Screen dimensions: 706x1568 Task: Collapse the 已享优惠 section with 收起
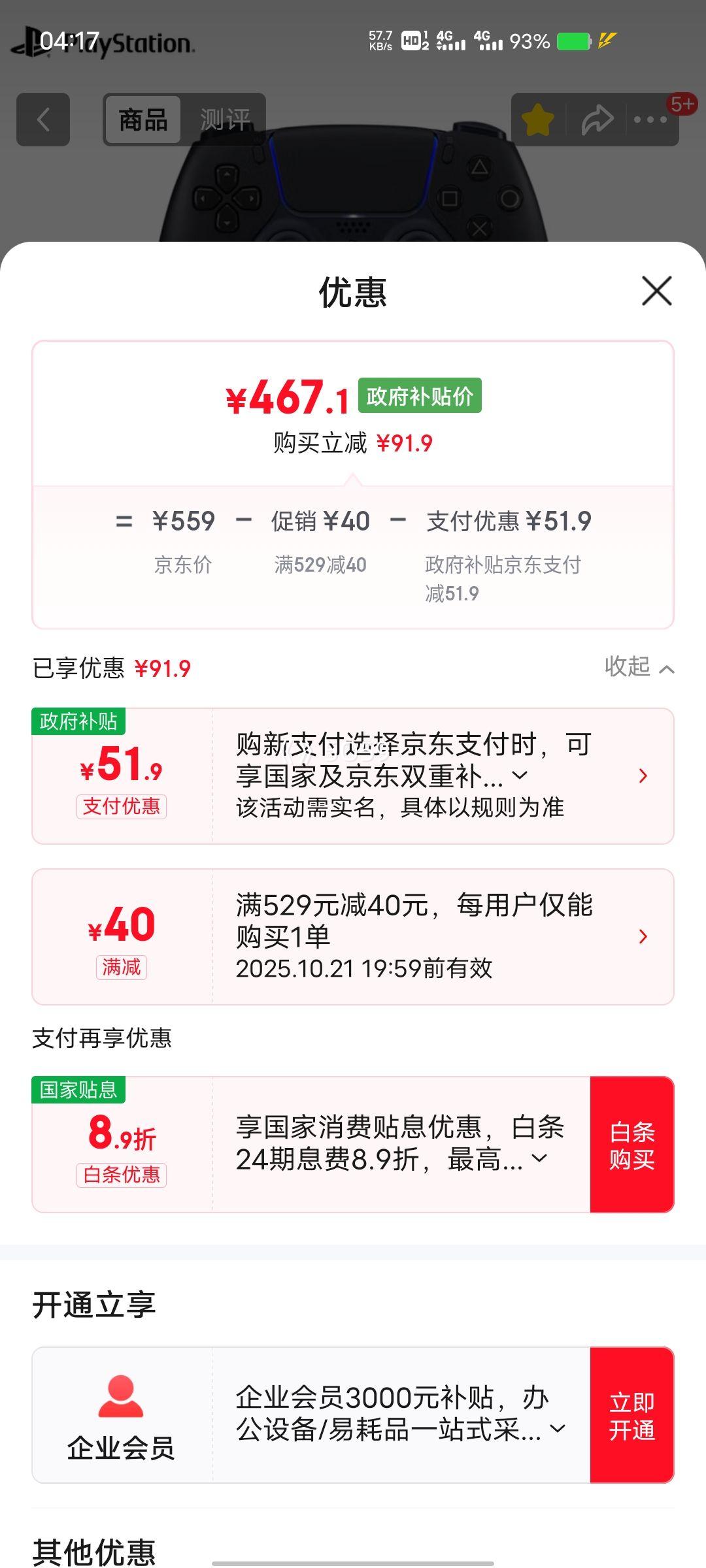639,667
